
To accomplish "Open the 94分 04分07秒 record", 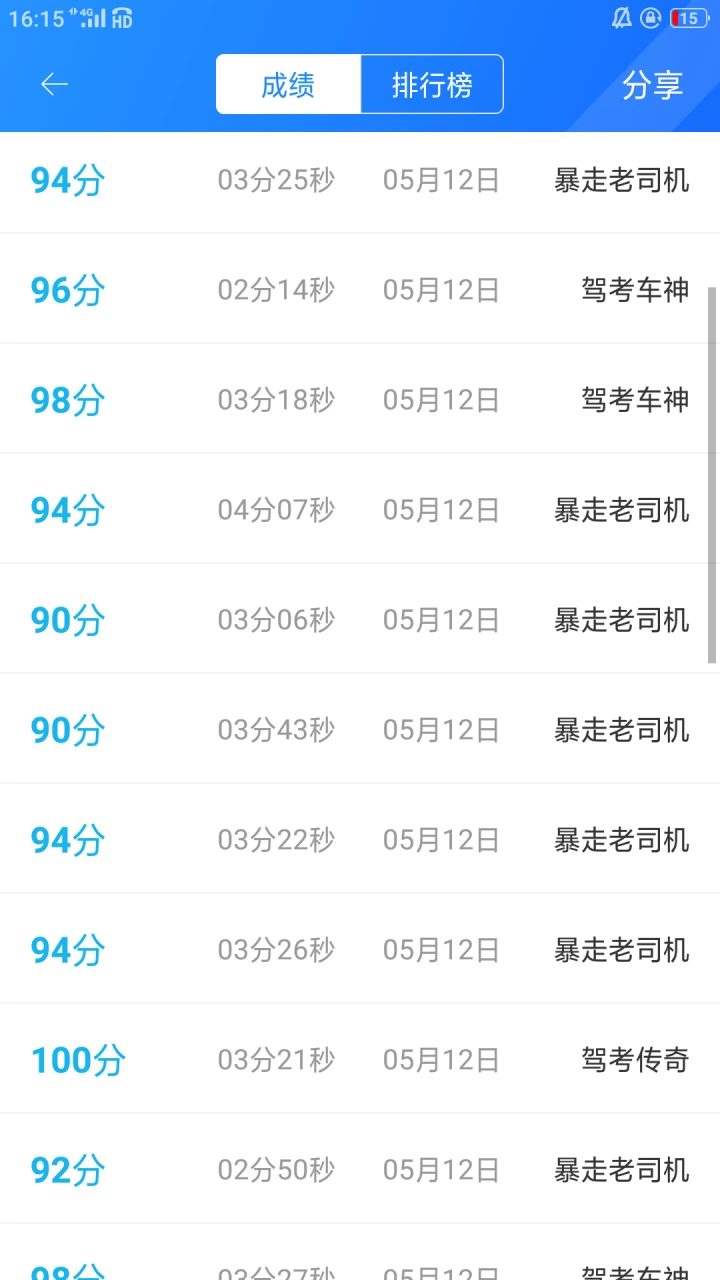I will click(x=360, y=509).
